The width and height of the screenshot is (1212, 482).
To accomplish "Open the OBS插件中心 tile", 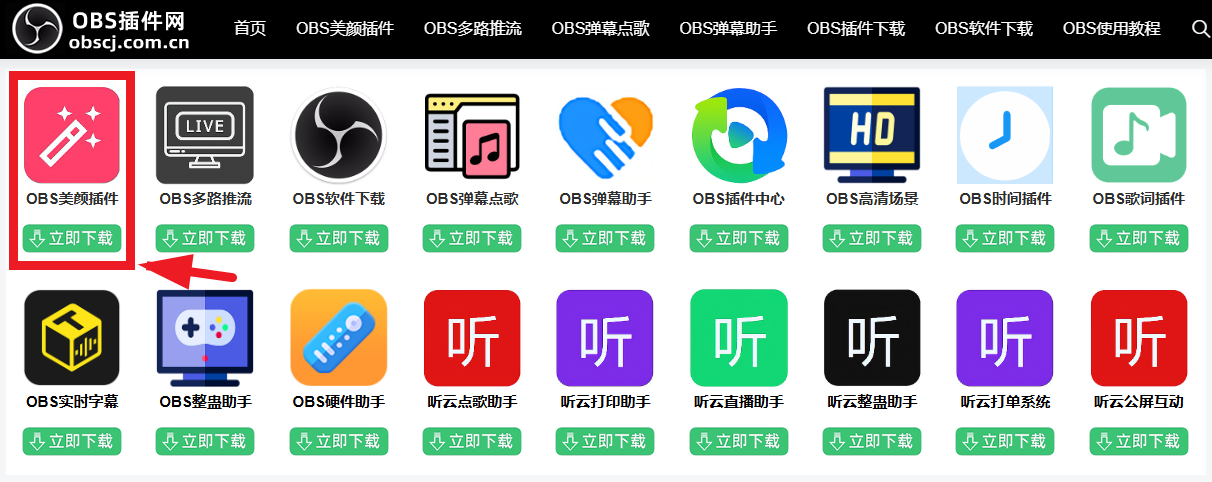I will click(x=739, y=135).
